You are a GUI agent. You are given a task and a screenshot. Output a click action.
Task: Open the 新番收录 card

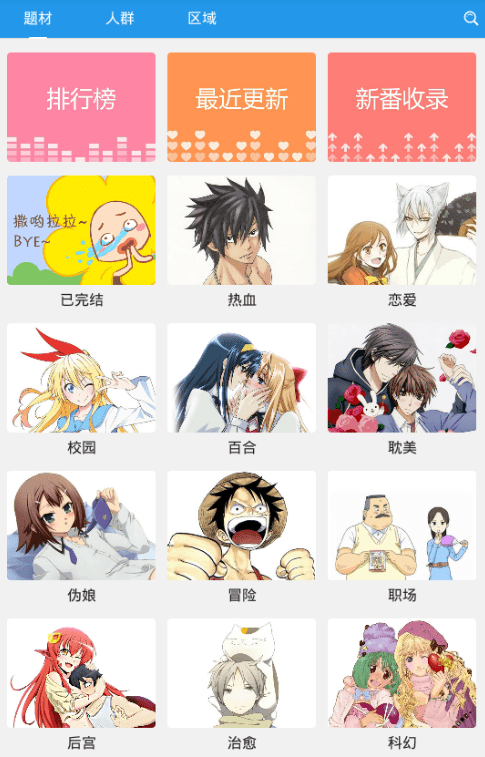[402, 107]
